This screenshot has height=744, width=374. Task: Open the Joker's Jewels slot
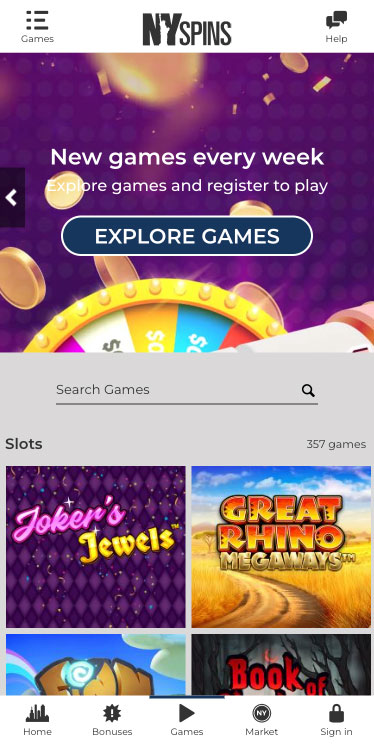click(96, 547)
